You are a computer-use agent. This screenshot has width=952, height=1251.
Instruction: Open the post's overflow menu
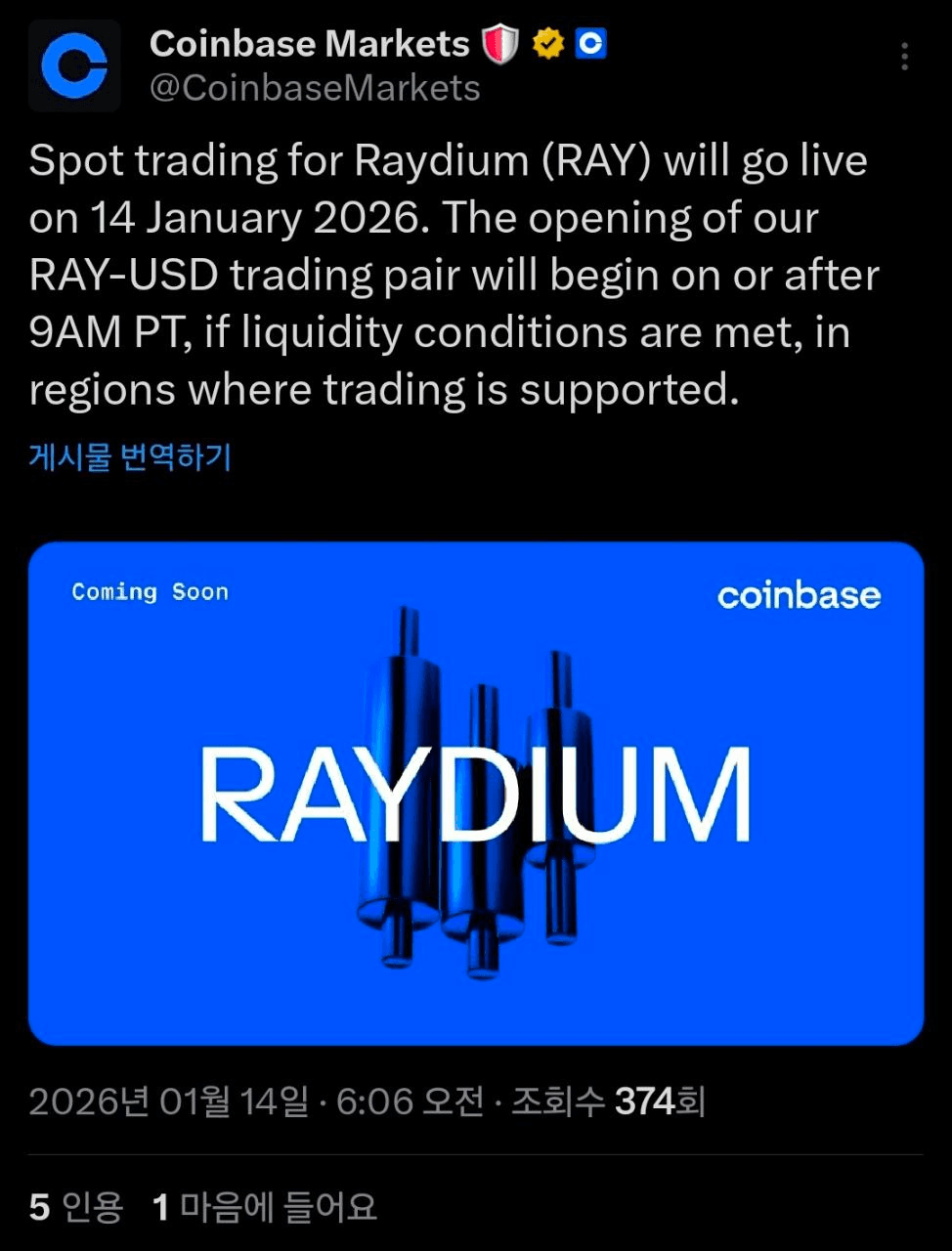905,57
